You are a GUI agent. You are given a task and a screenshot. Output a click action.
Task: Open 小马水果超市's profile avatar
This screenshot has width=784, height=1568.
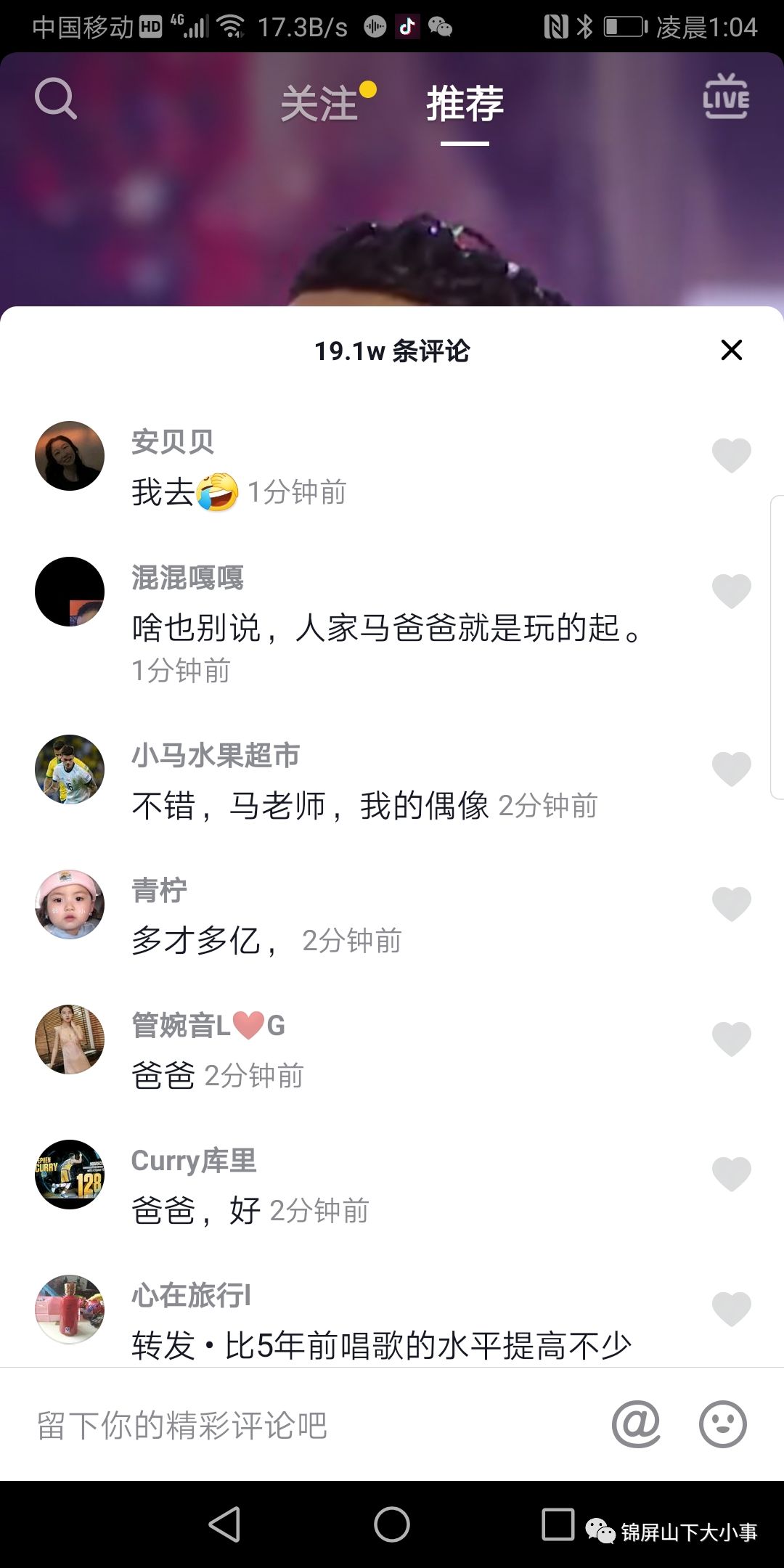[x=70, y=769]
